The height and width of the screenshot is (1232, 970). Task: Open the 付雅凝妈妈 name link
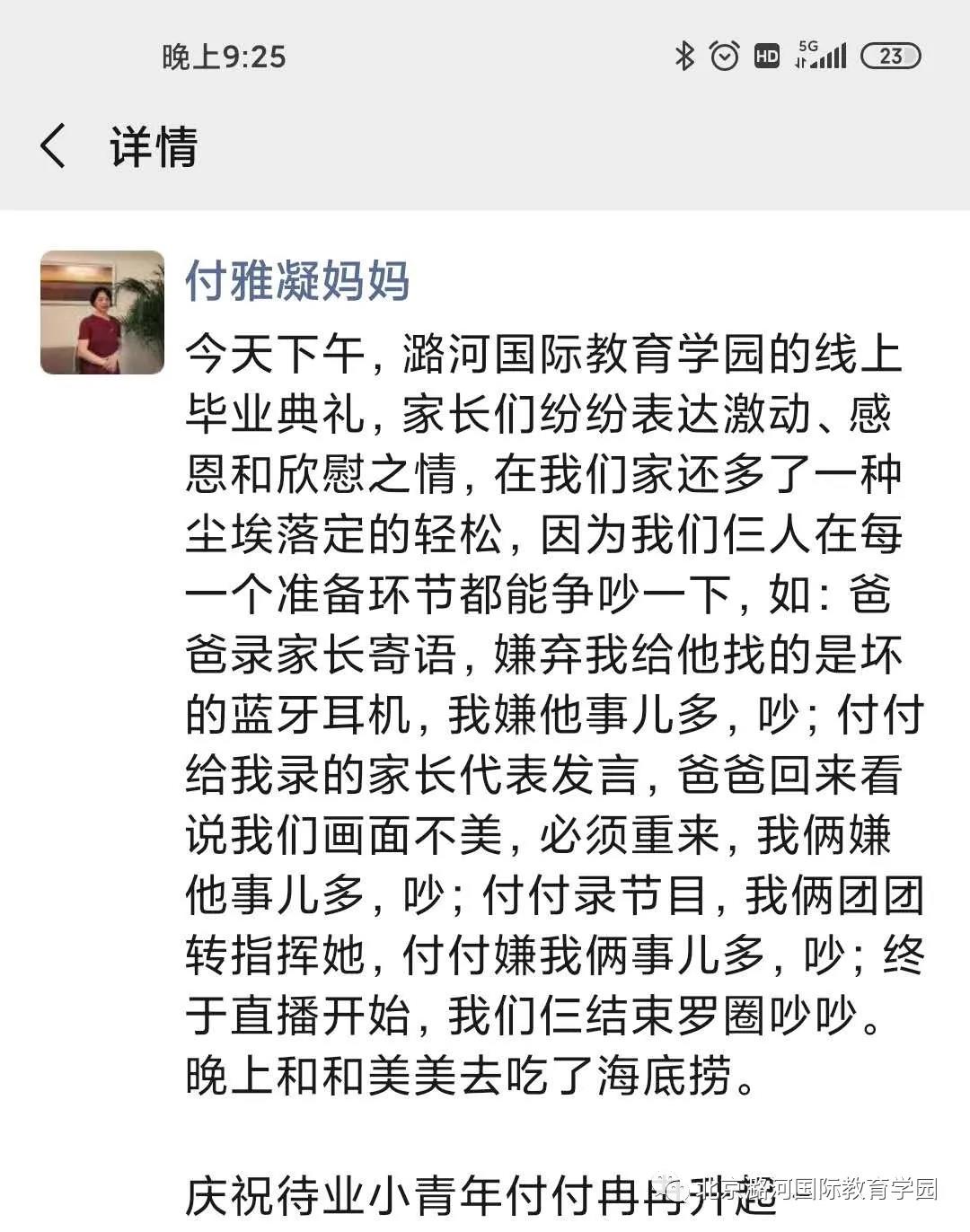coord(297,281)
